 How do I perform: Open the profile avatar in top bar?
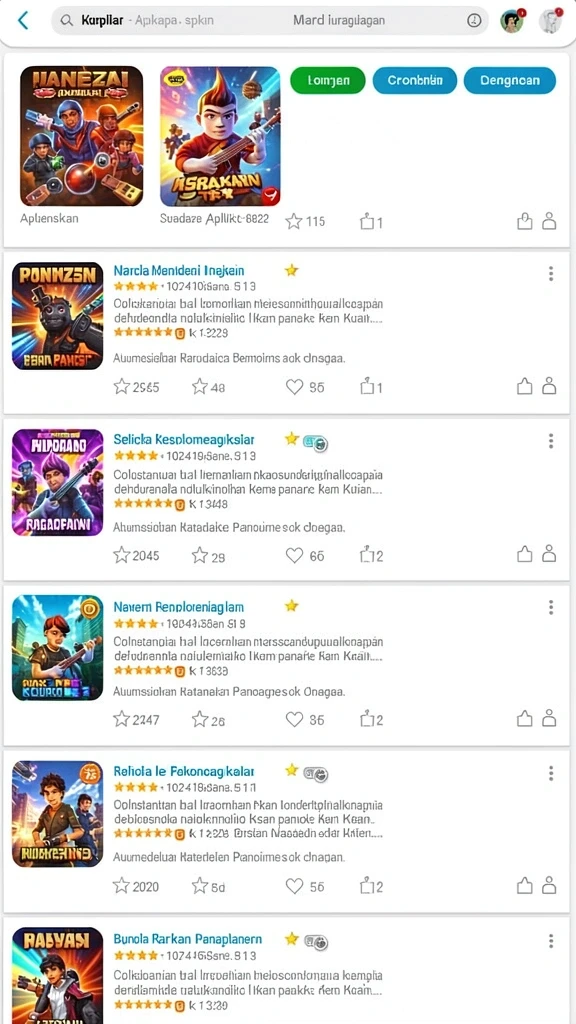511,21
